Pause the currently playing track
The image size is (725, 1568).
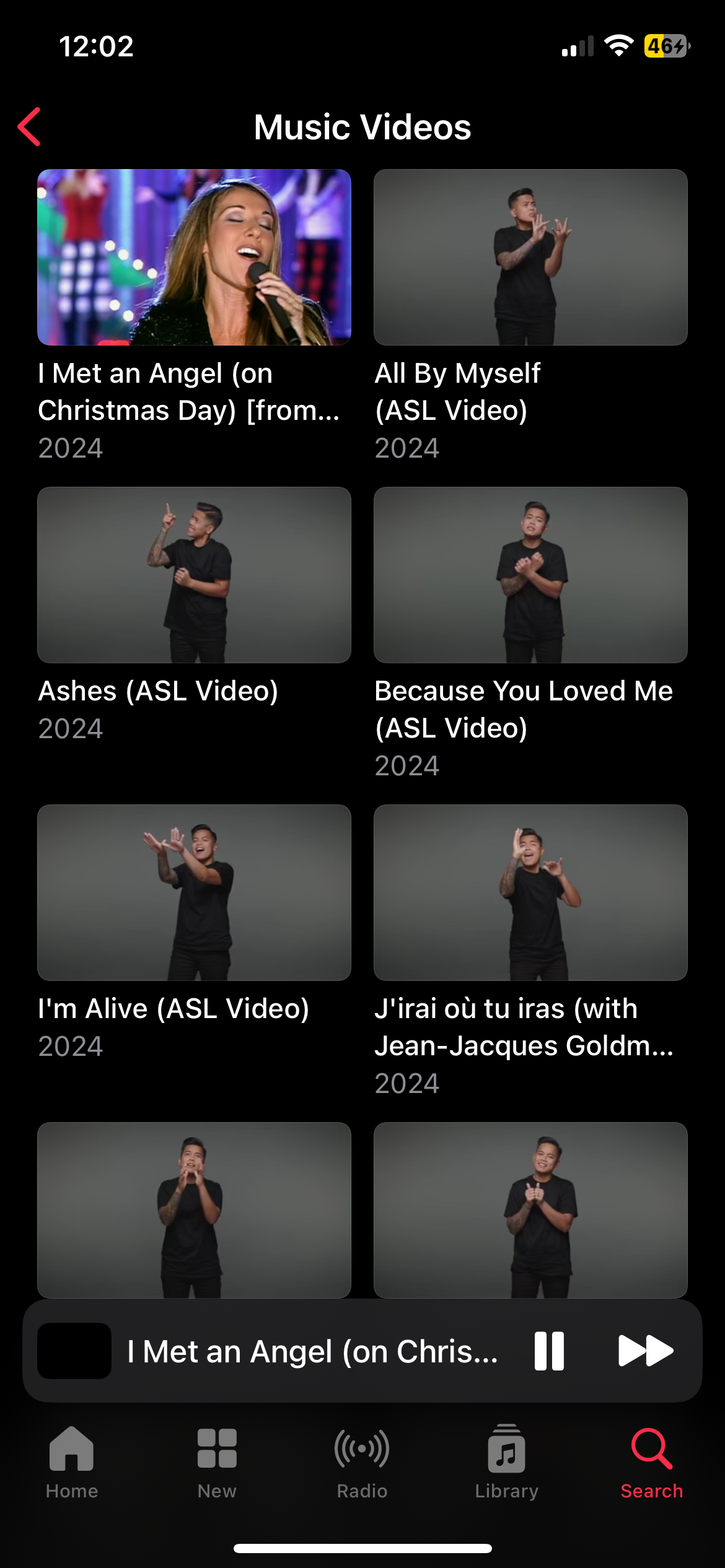coord(549,1351)
